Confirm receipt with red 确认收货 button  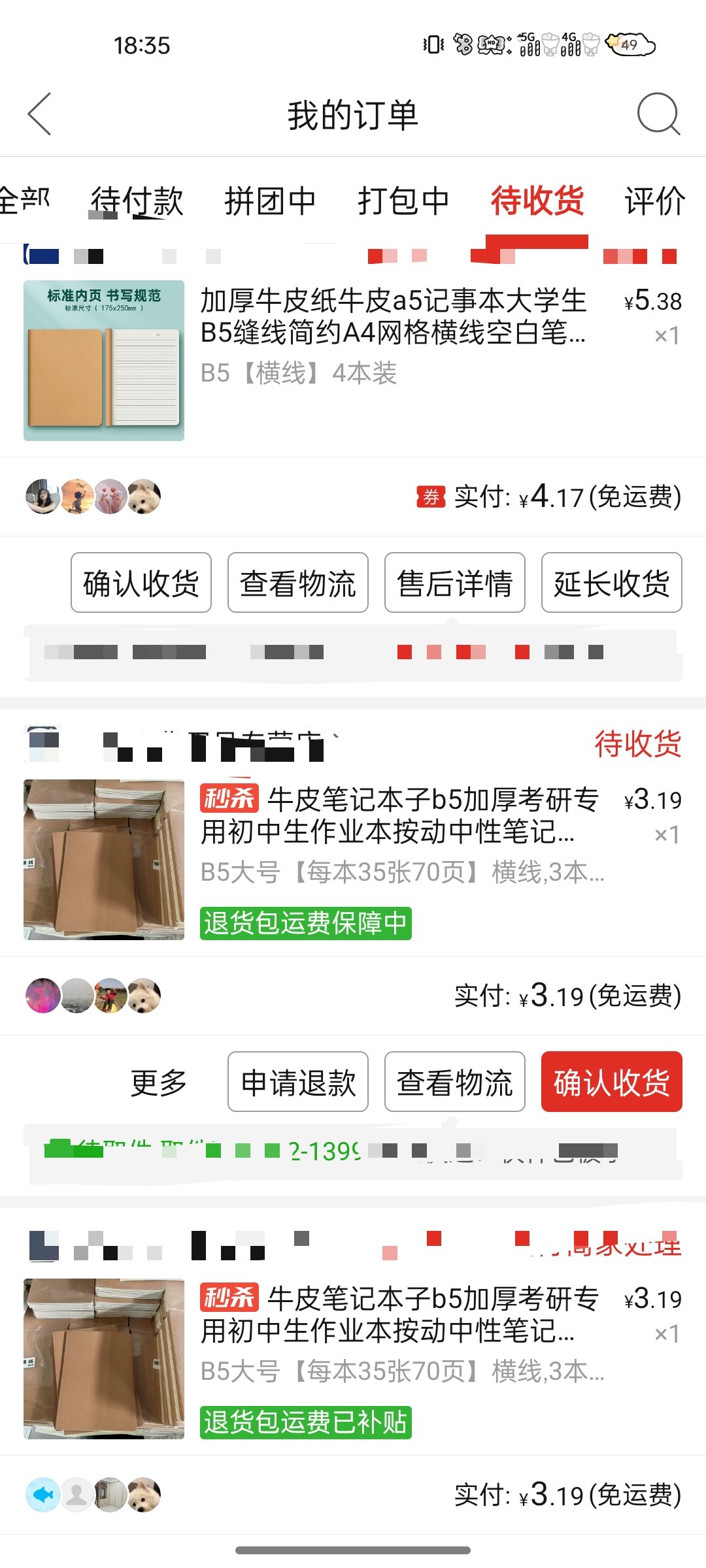[612, 1082]
